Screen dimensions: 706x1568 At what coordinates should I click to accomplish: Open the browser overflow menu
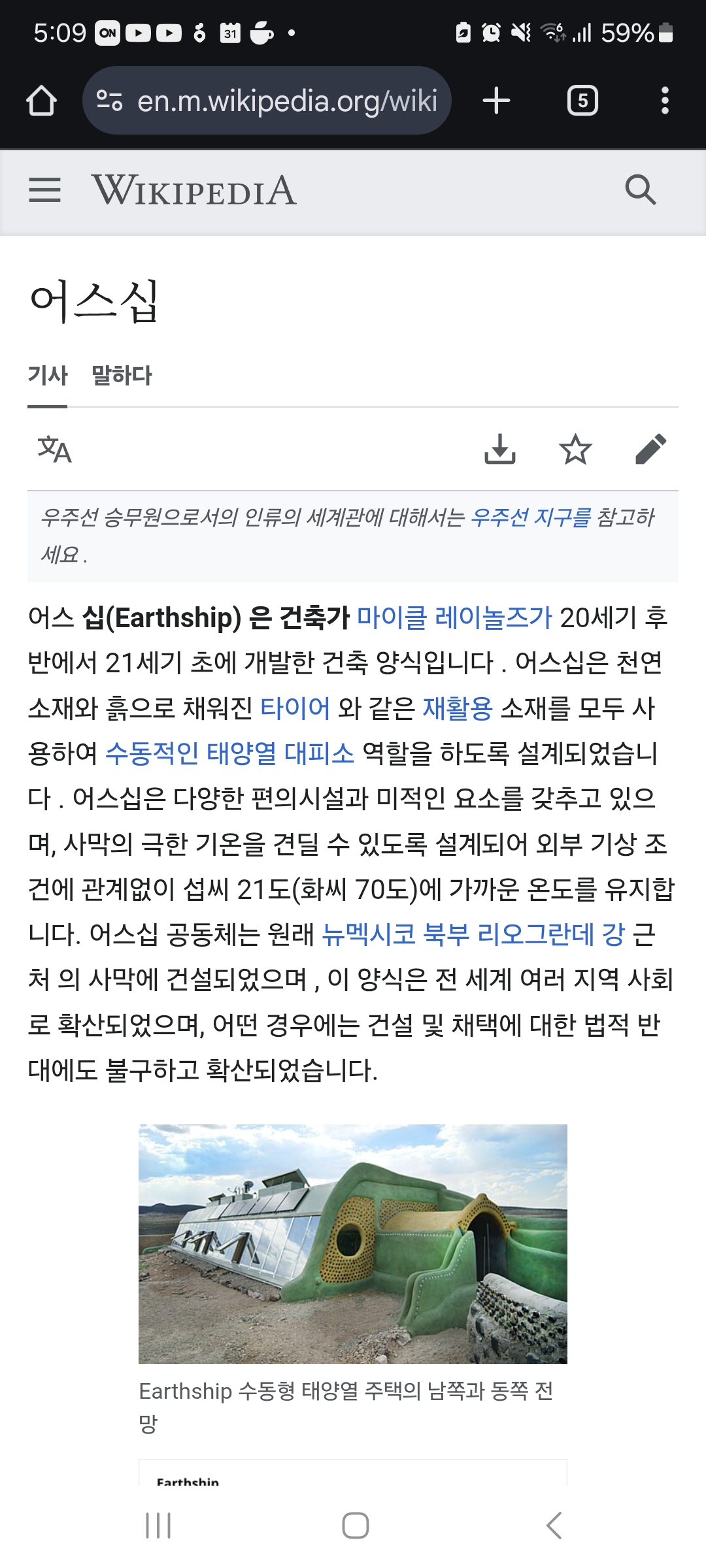point(665,101)
